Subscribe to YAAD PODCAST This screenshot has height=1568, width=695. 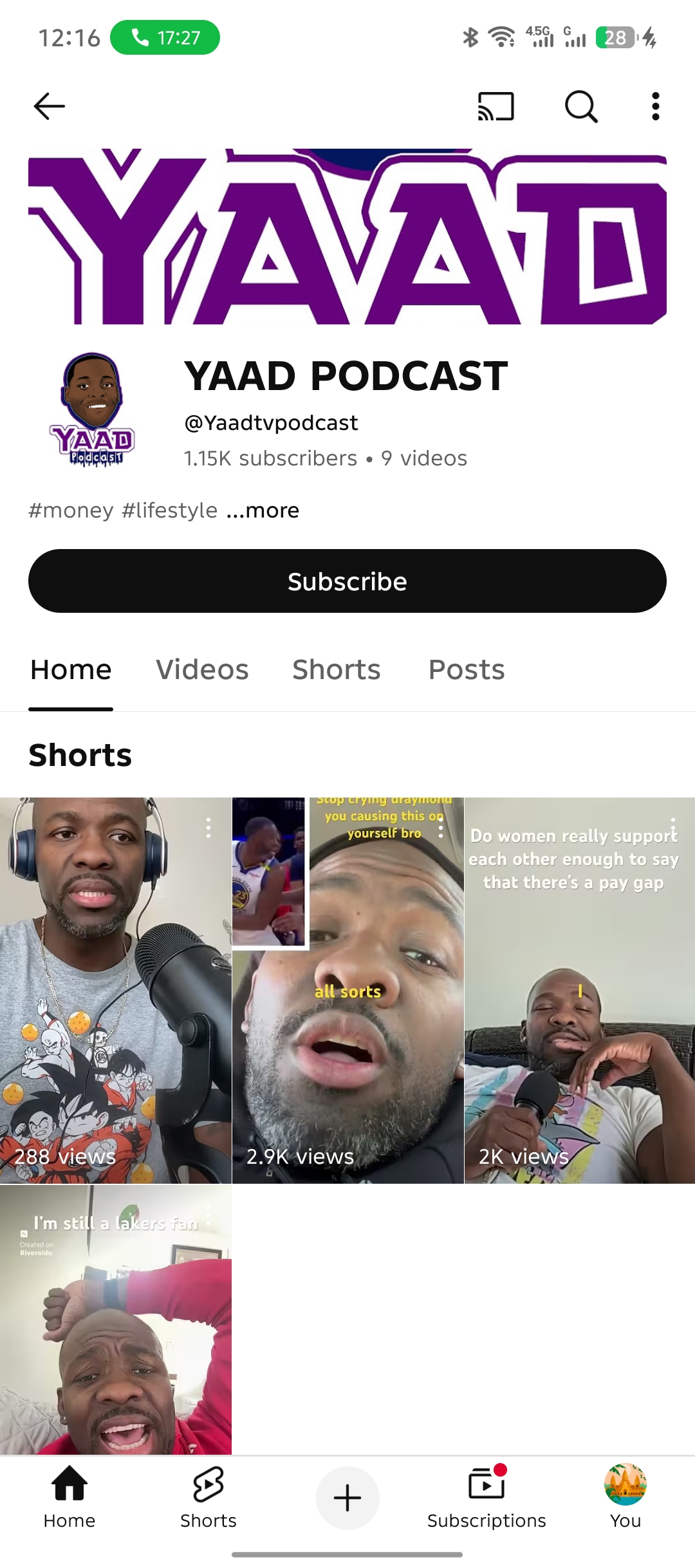coord(347,581)
